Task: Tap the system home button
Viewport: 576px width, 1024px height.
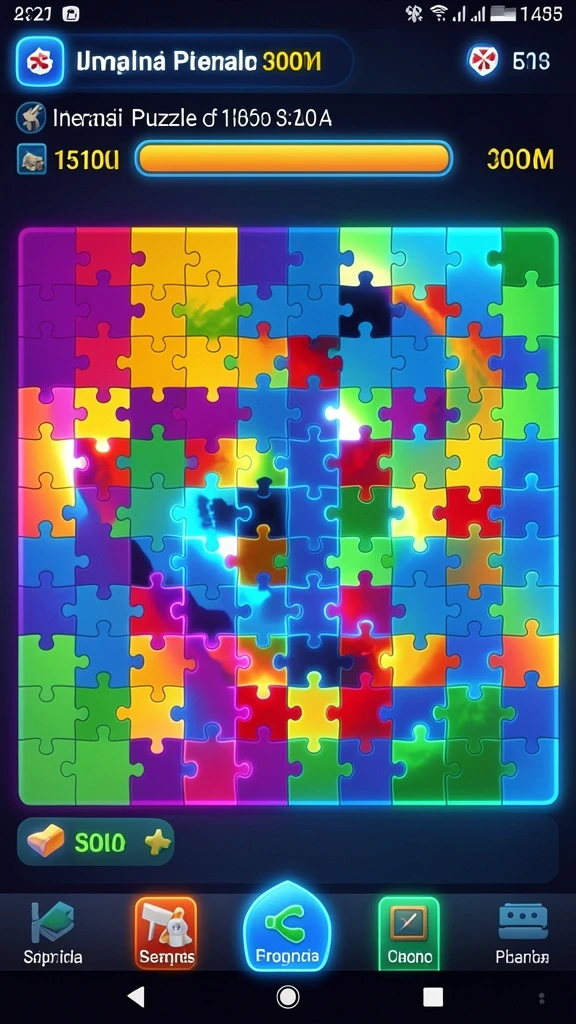Action: coord(287,997)
